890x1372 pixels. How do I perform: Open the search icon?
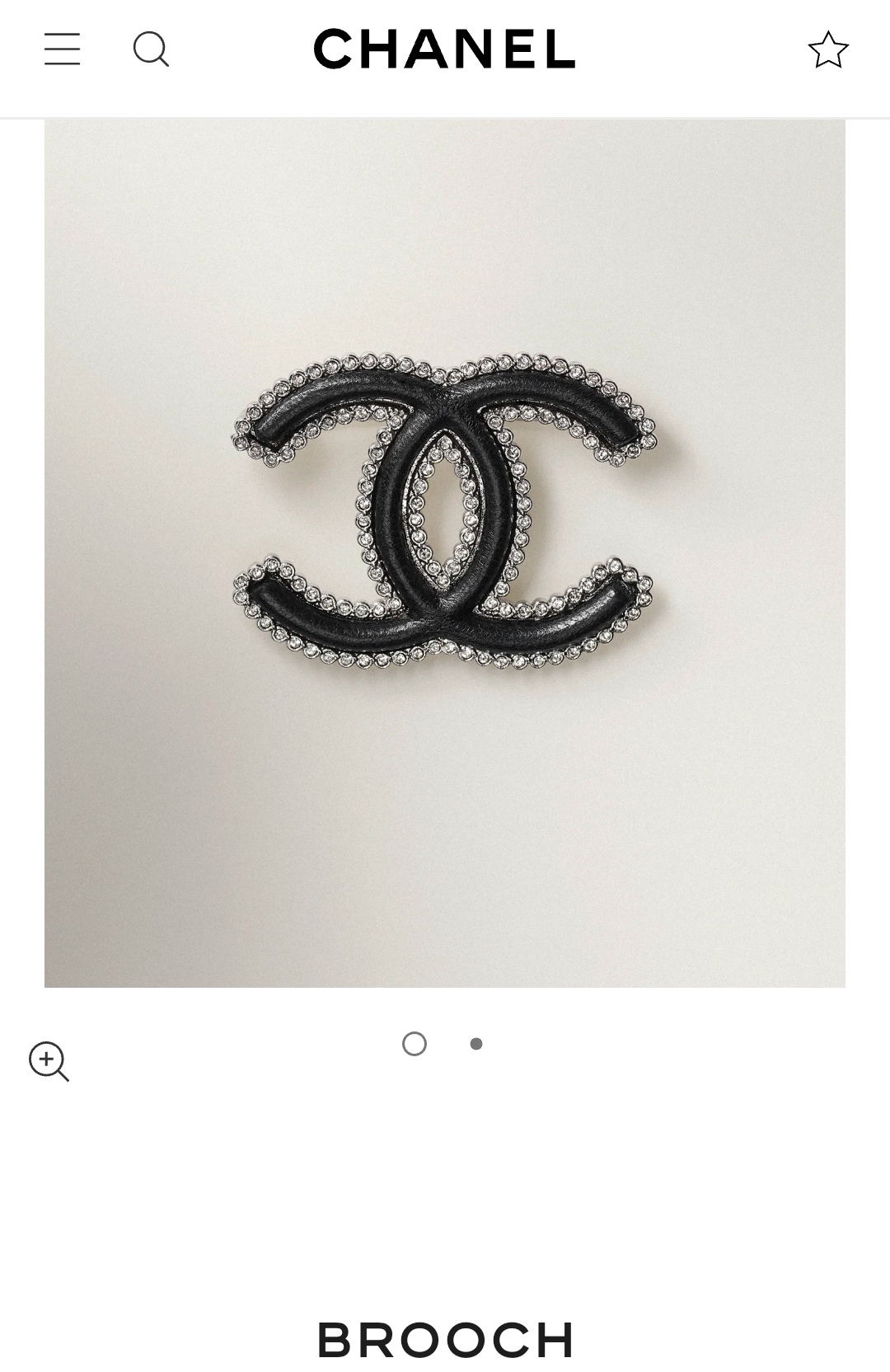(x=151, y=49)
